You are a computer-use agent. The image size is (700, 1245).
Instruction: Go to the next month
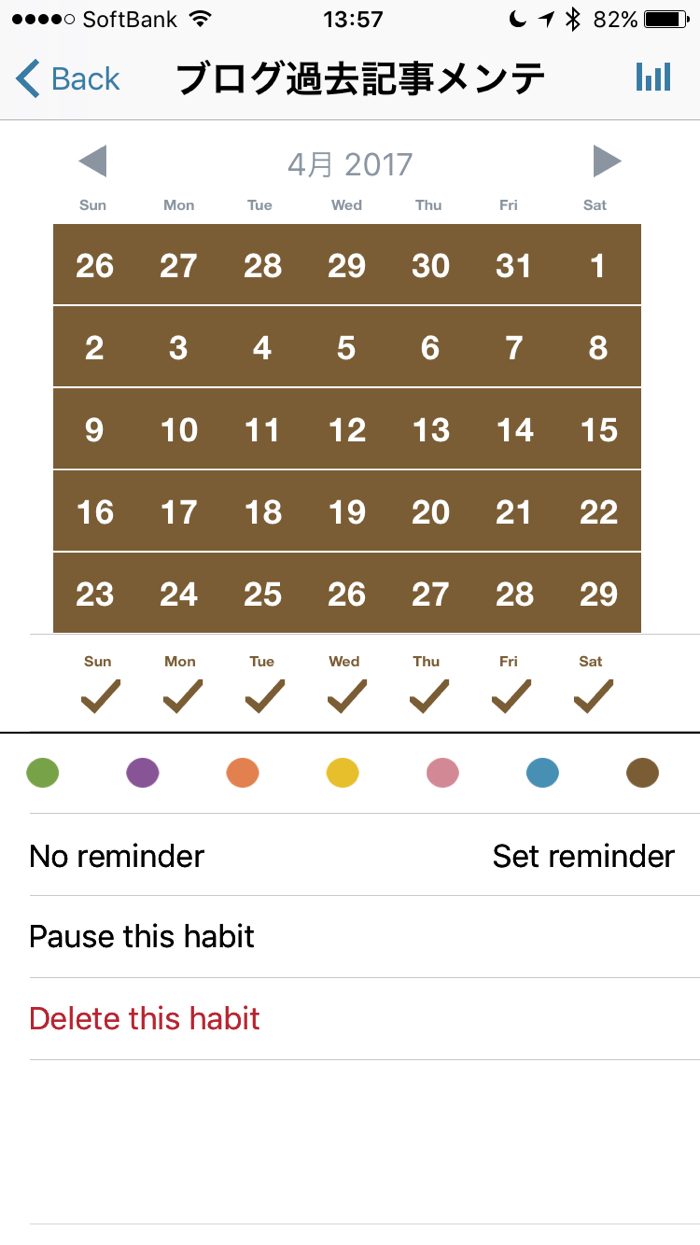606,161
